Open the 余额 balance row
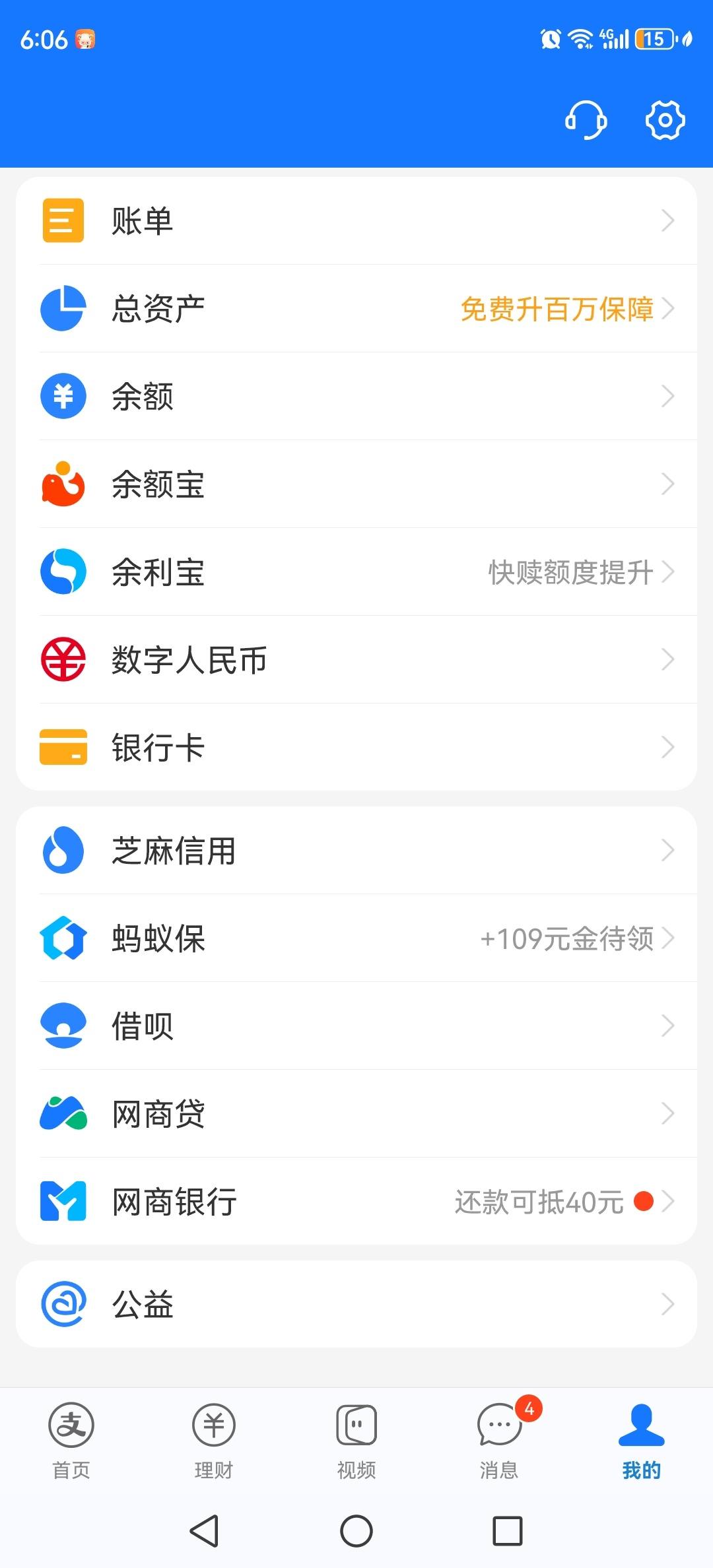 (x=356, y=396)
